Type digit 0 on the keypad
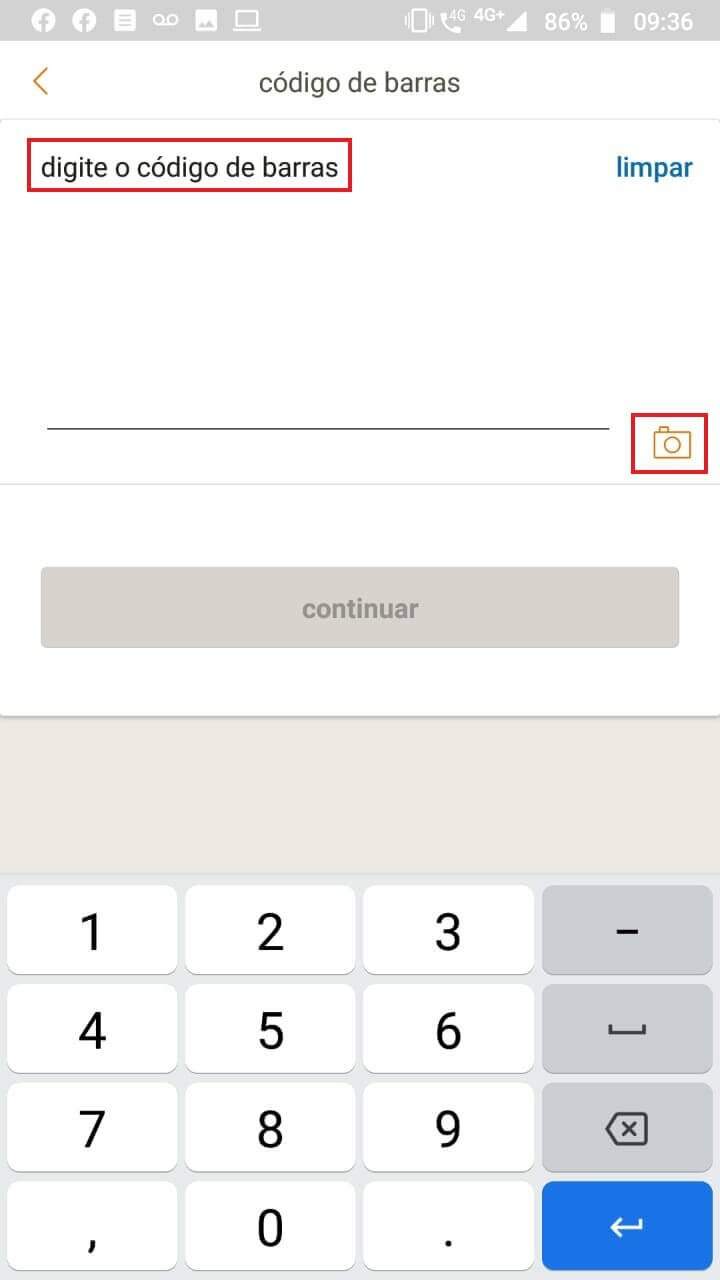720x1280 pixels. click(x=270, y=1226)
